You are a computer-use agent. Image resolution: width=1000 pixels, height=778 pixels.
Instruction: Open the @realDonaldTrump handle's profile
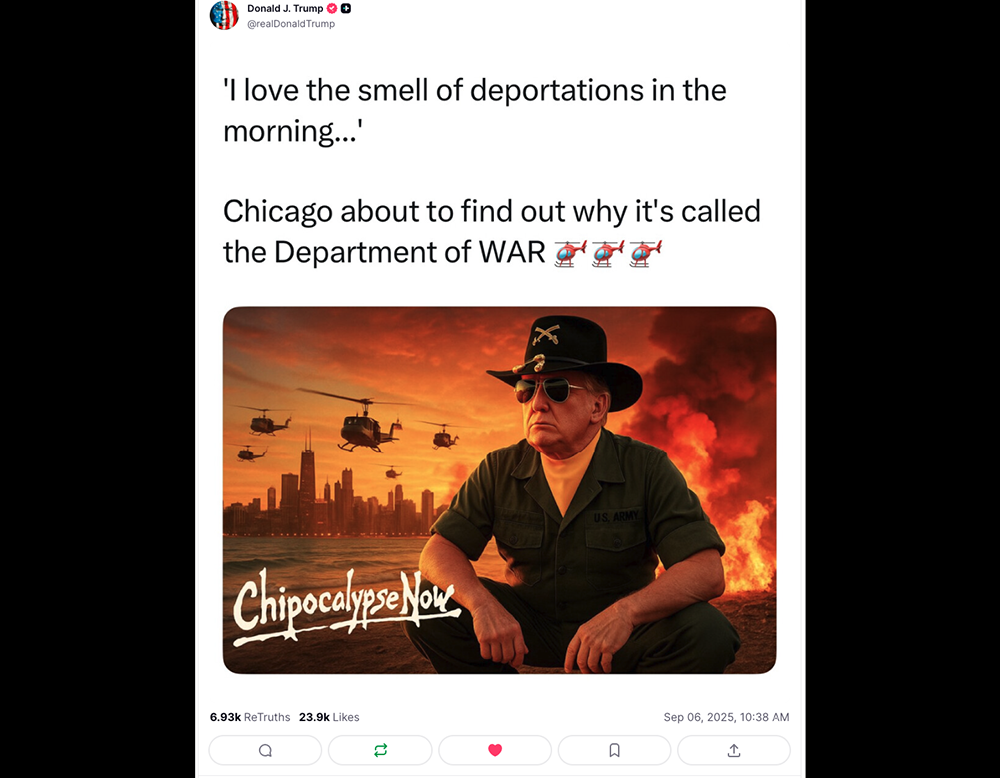(291, 24)
